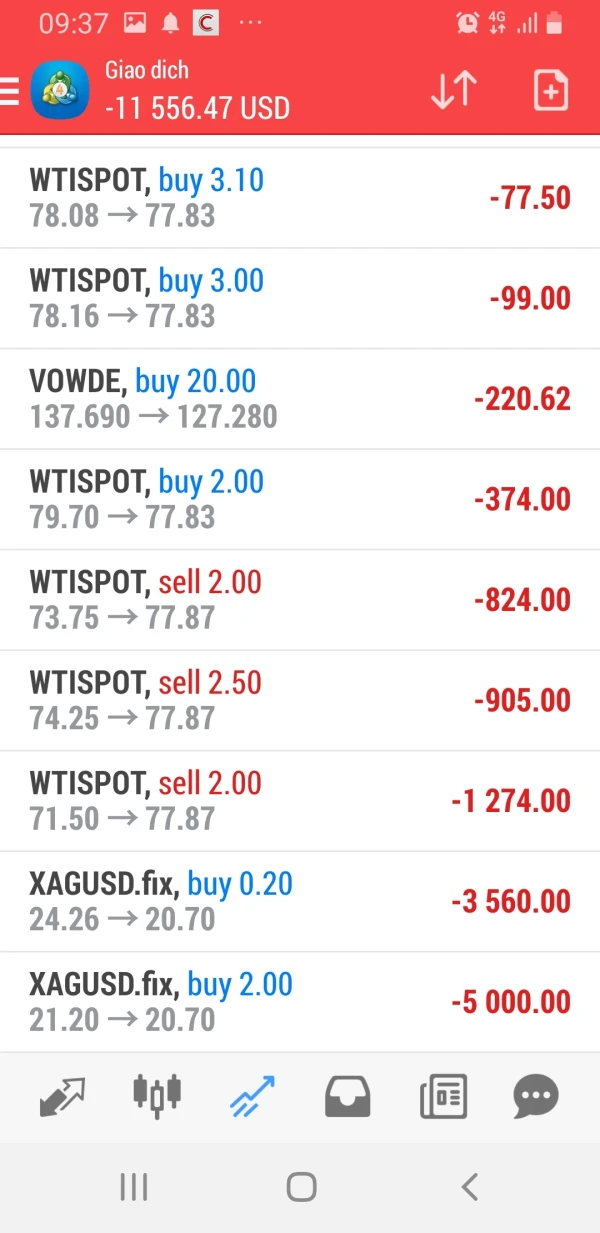Open the News tab
This screenshot has height=1233, width=600.
click(443, 1097)
